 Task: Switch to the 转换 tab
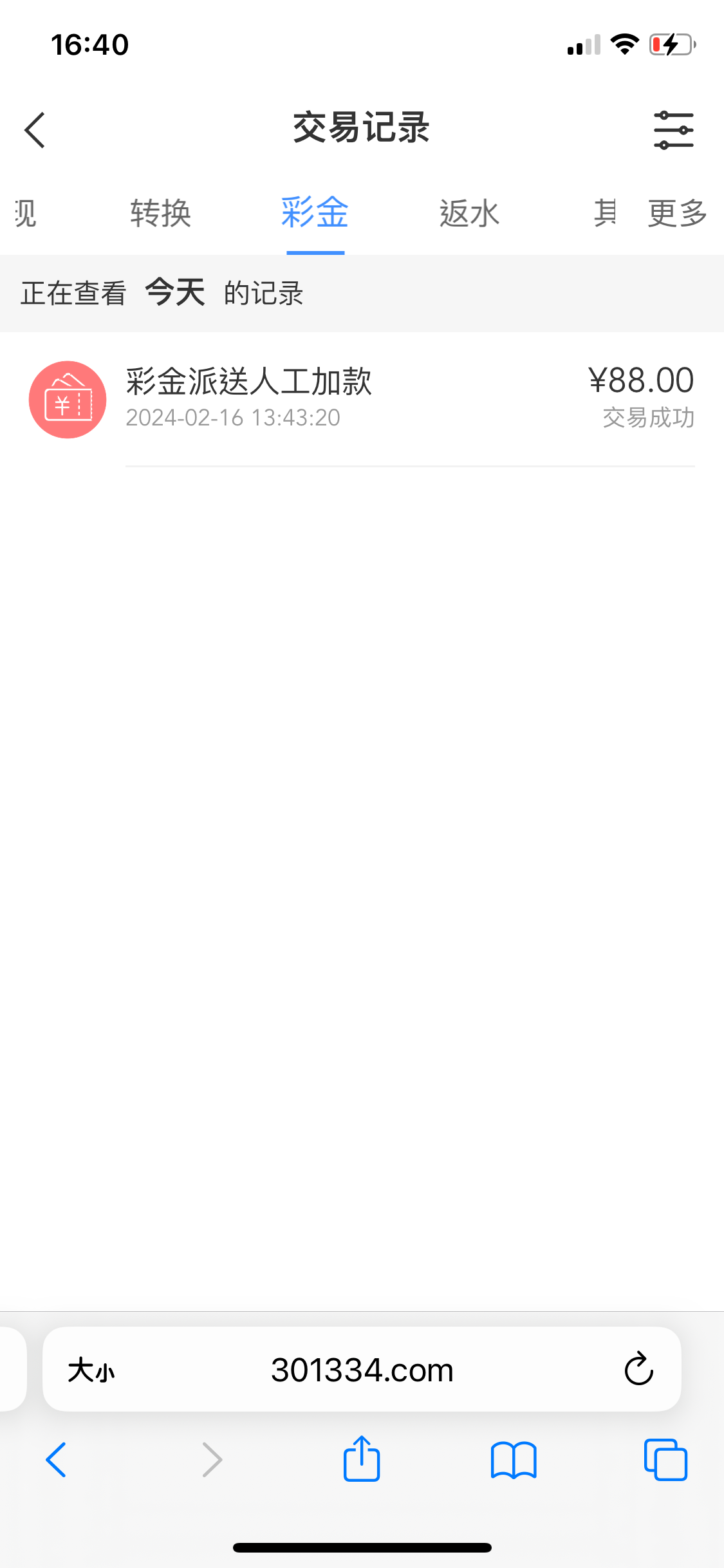coord(160,213)
